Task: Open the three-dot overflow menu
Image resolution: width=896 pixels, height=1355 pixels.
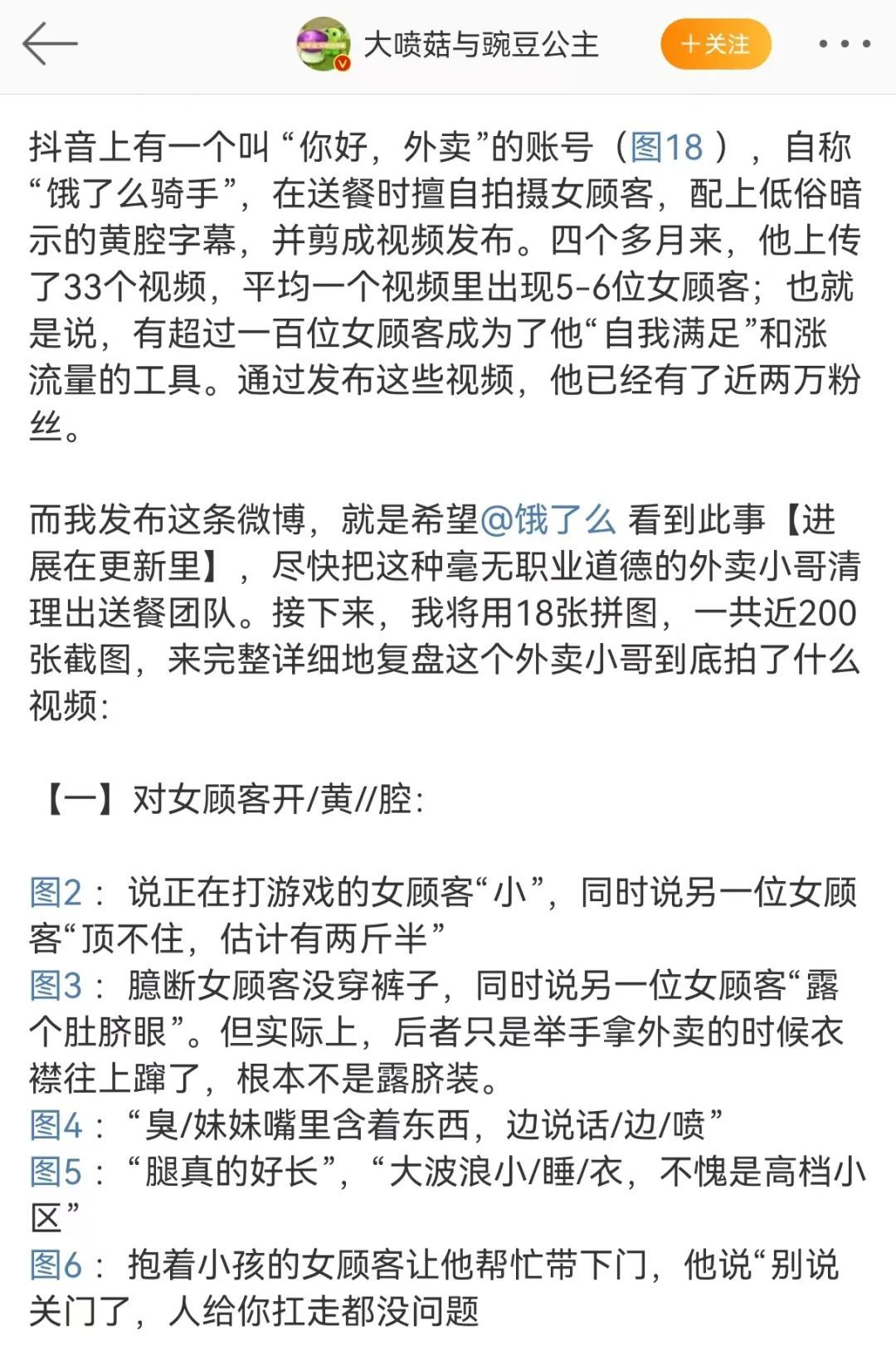Action: (845, 45)
